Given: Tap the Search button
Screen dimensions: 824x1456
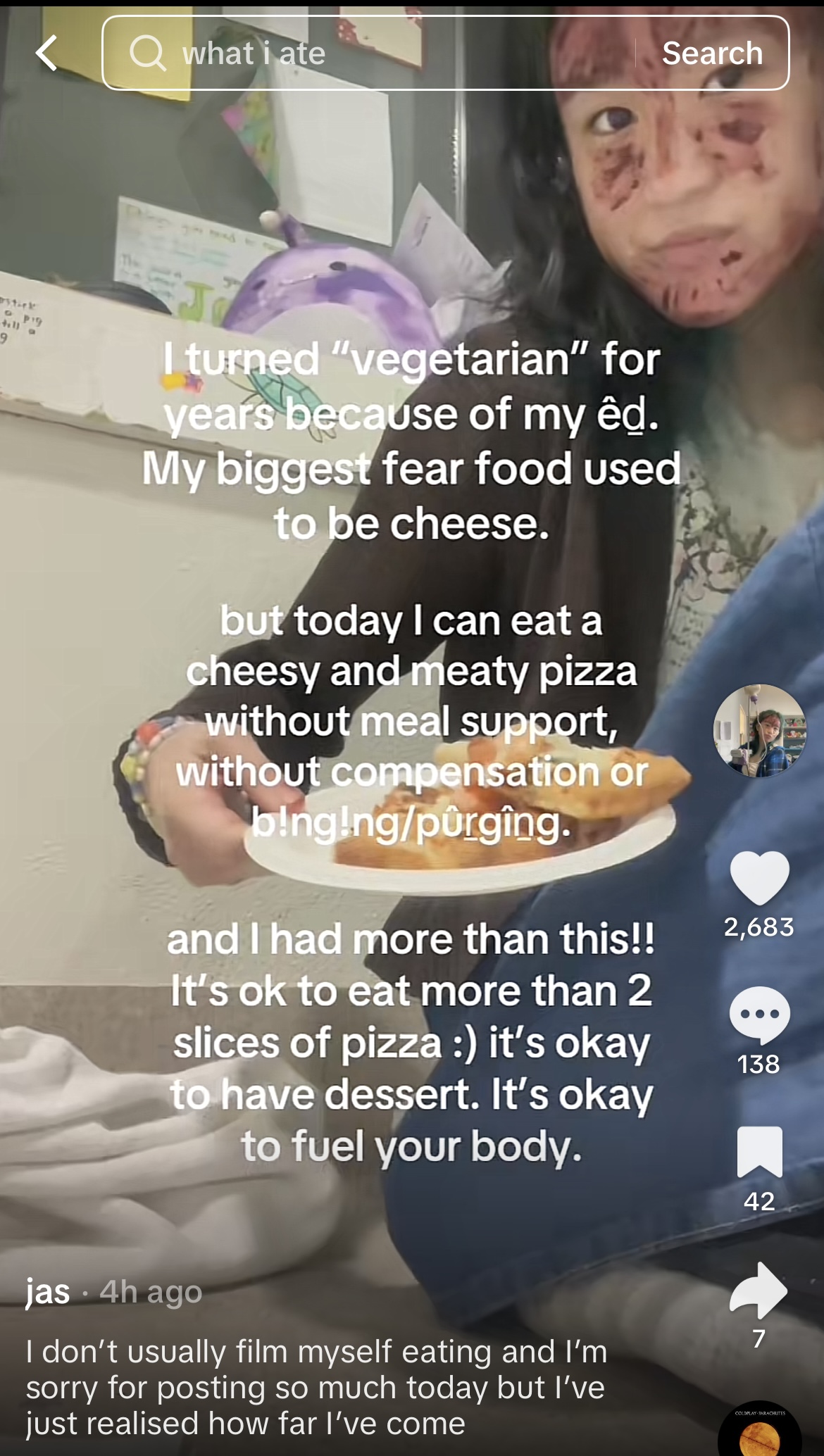Looking at the screenshot, I should (x=712, y=54).
